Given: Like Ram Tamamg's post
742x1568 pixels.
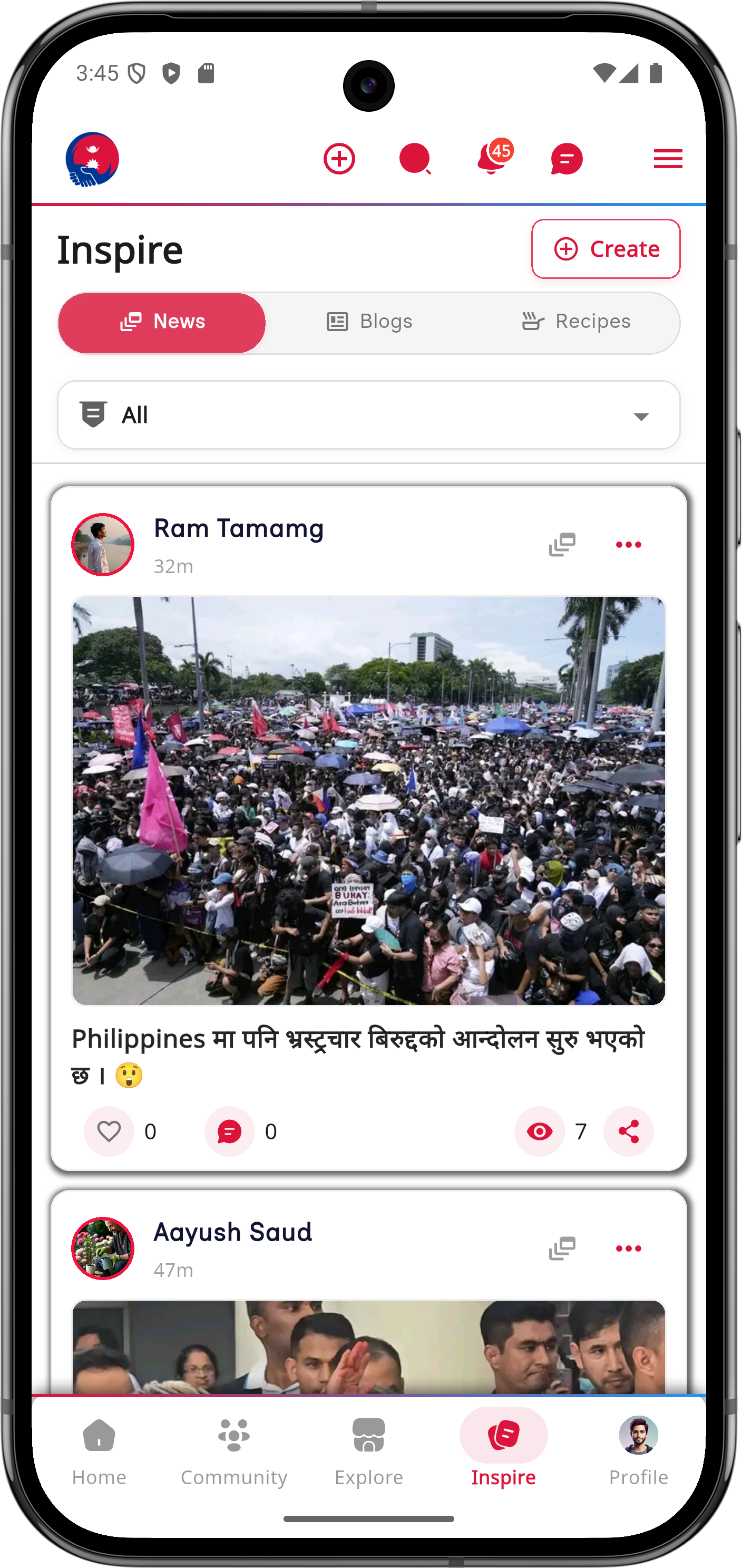Looking at the screenshot, I should (x=109, y=1131).
